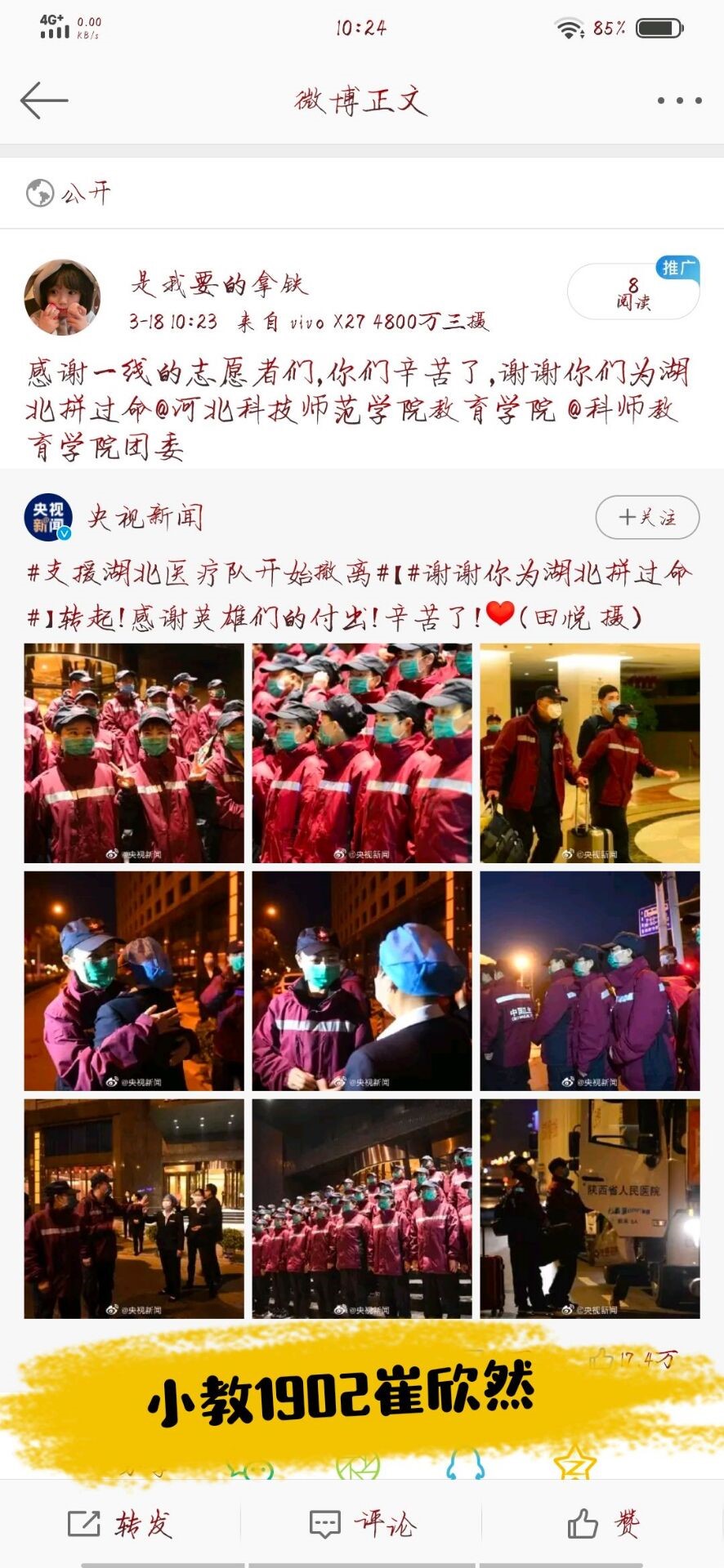Open the three-dot overflow menu
Screen dimensions: 724x1568
(x=679, y=100)
